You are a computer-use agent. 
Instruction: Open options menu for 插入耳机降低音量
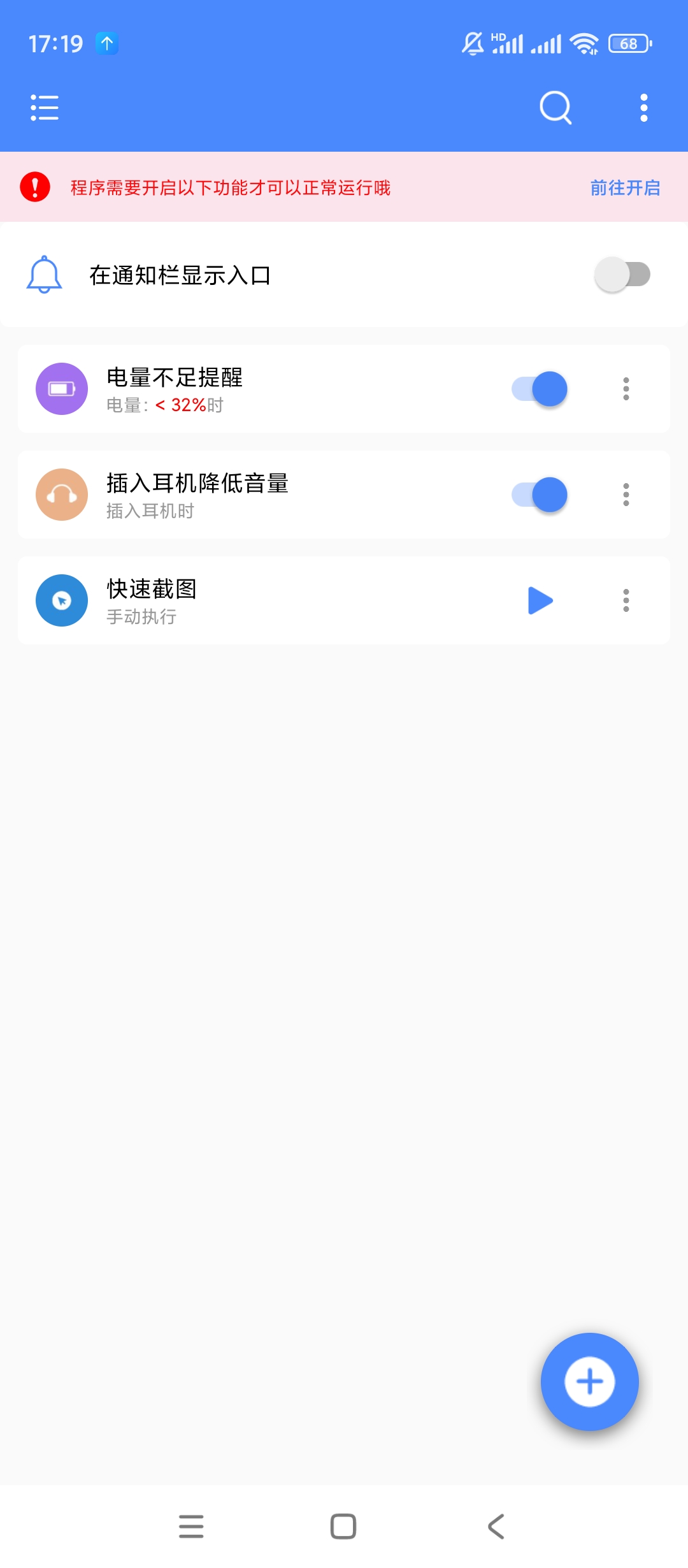coord(626,495)
